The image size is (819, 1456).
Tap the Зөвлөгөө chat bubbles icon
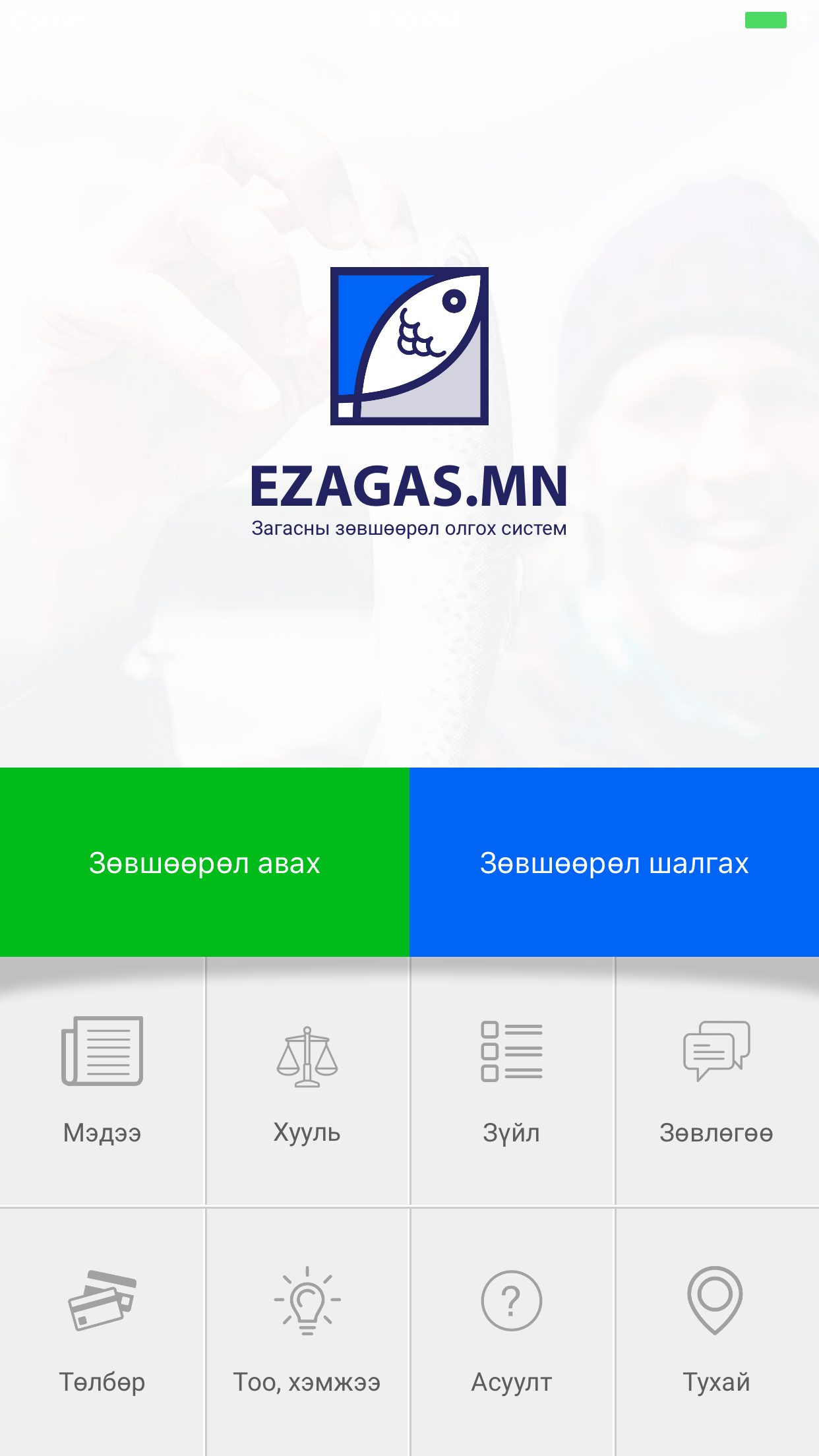[x=717, y=1051]
